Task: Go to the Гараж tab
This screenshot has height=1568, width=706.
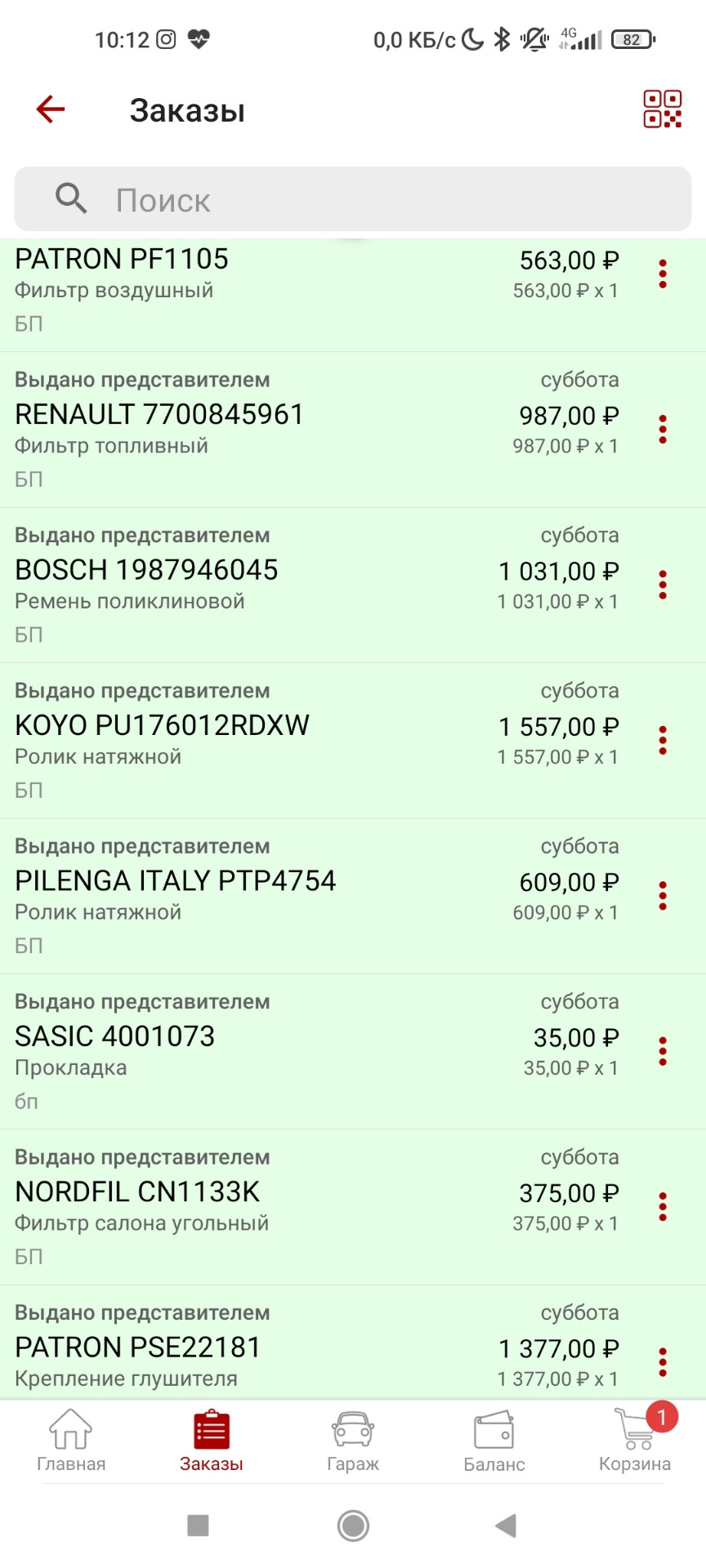Action: coord(353,1441)
